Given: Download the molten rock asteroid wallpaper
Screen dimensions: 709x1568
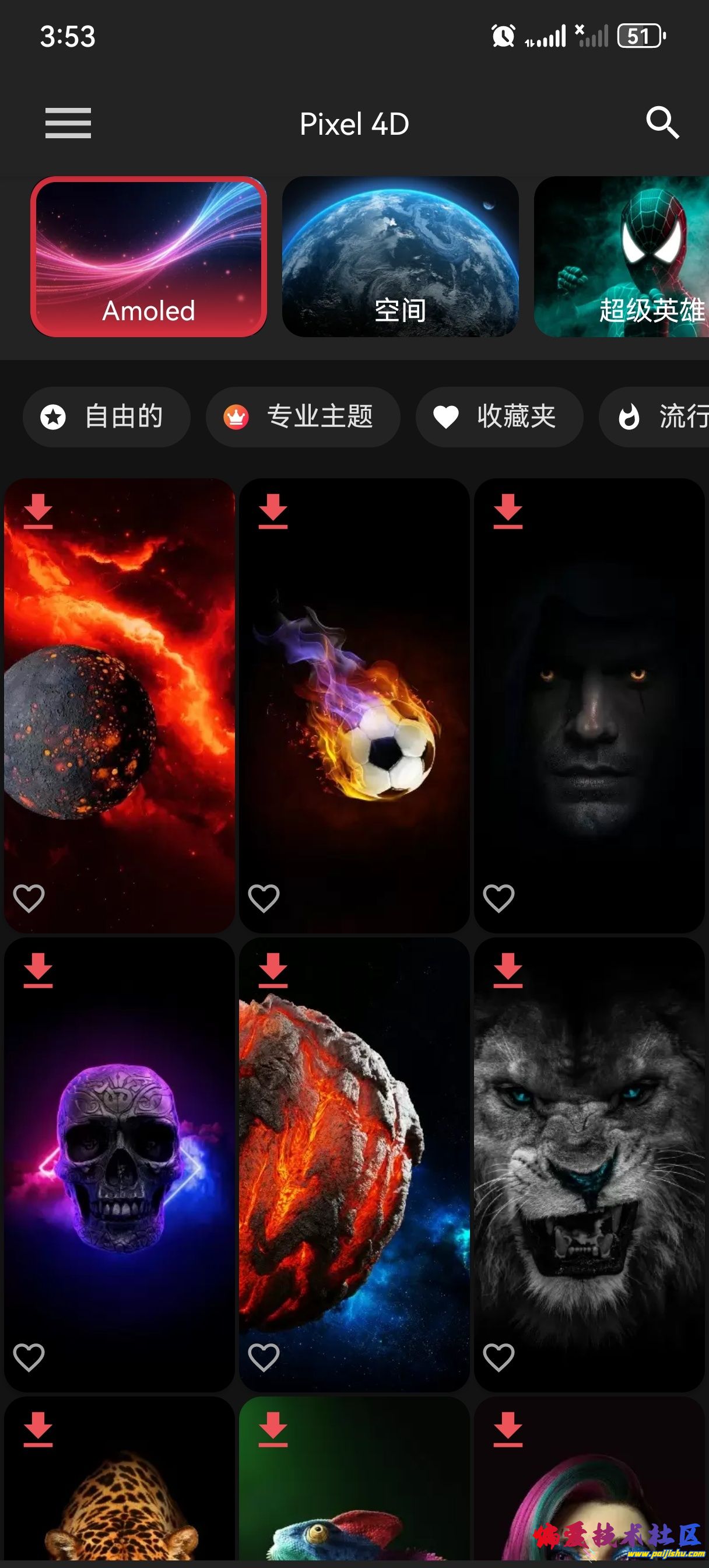Looking at the screenshot, I should pyautogui.click(x=273, y=970).
